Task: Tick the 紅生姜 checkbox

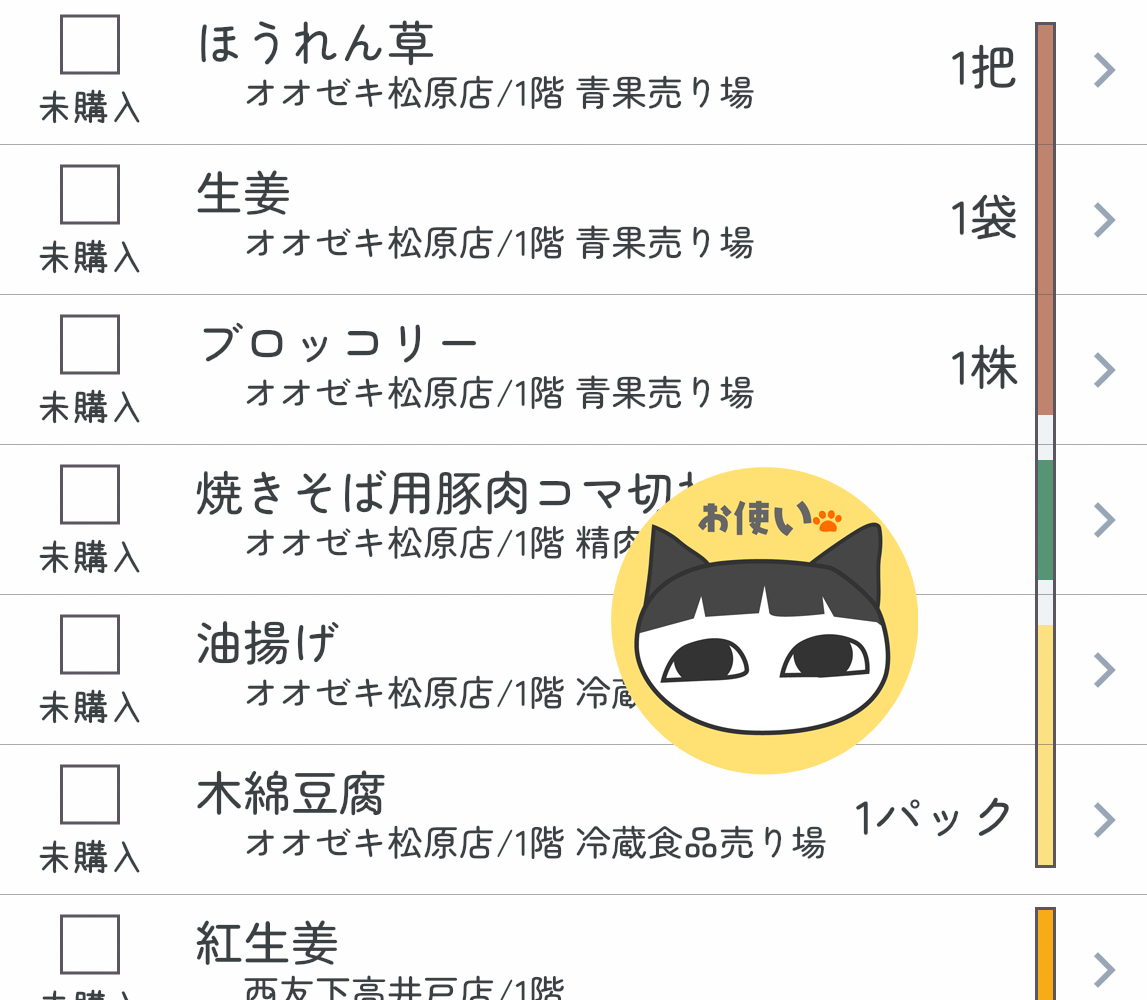Action: 90,944
